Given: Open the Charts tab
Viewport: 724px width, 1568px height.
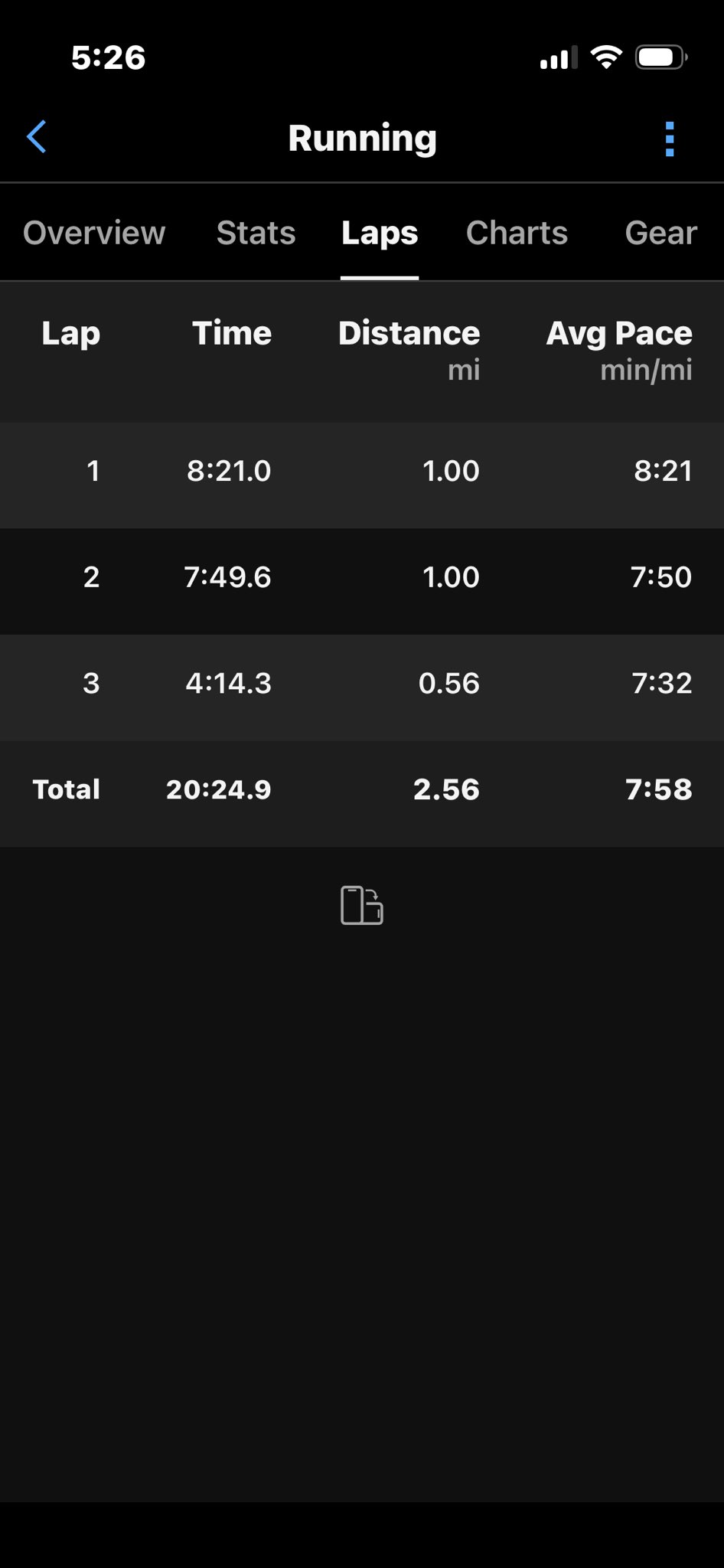Looking at the screenshot, I should coord(517,233).
